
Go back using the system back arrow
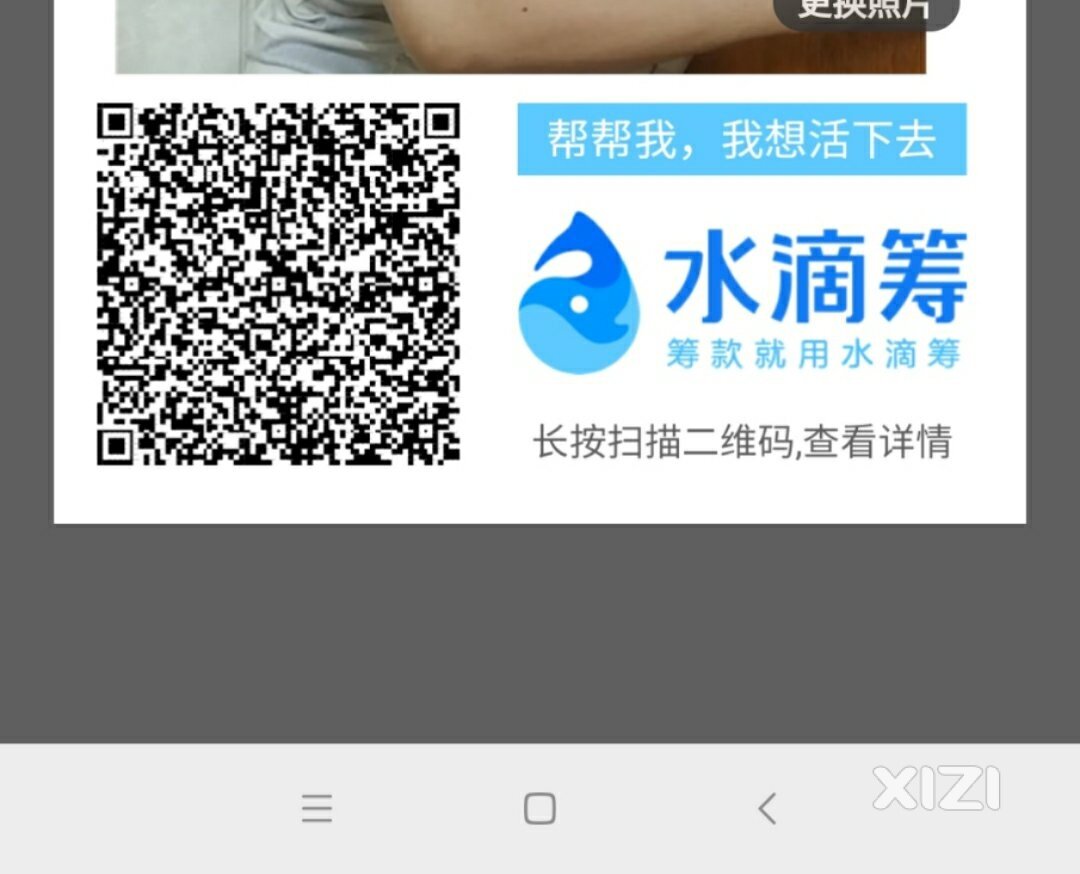point(767,808)
